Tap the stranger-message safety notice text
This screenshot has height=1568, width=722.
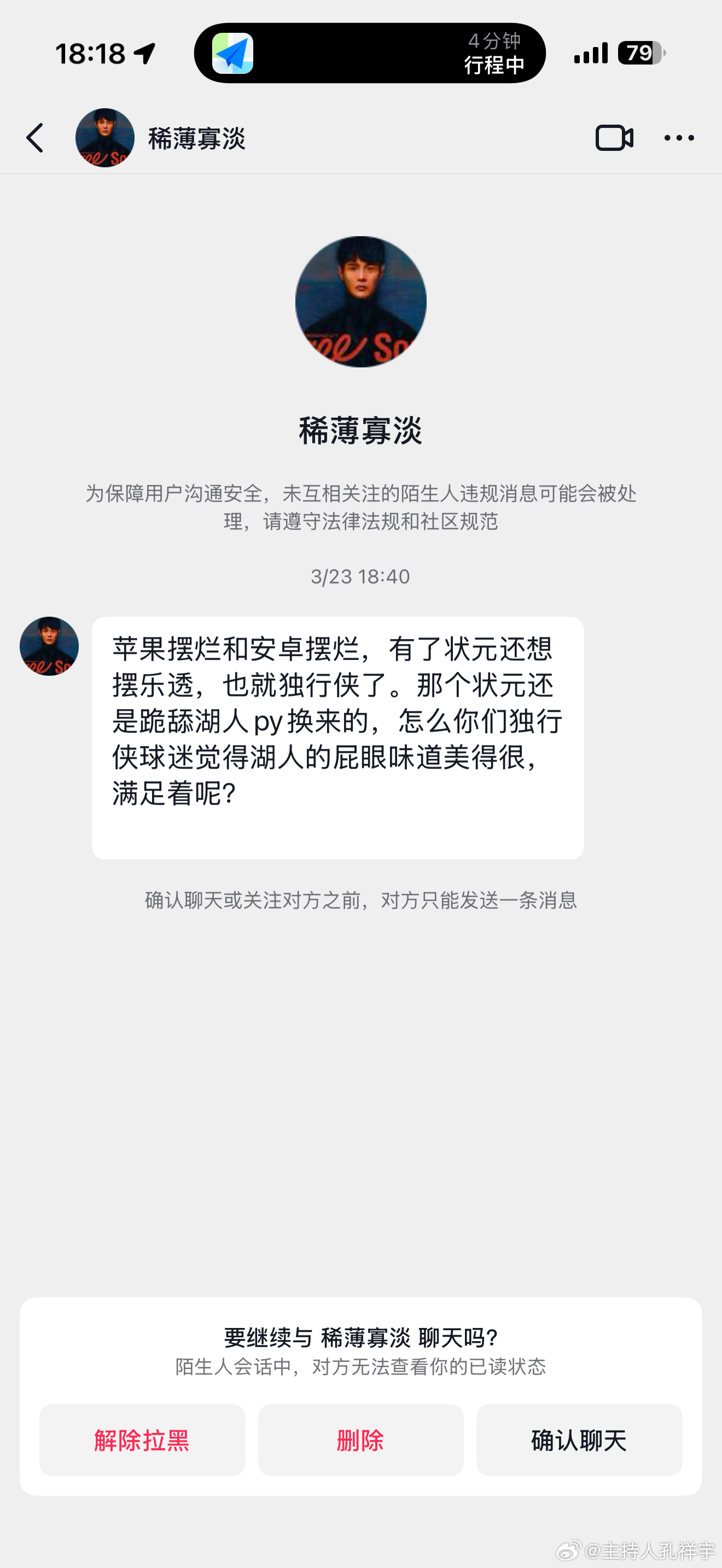[360, 508]
